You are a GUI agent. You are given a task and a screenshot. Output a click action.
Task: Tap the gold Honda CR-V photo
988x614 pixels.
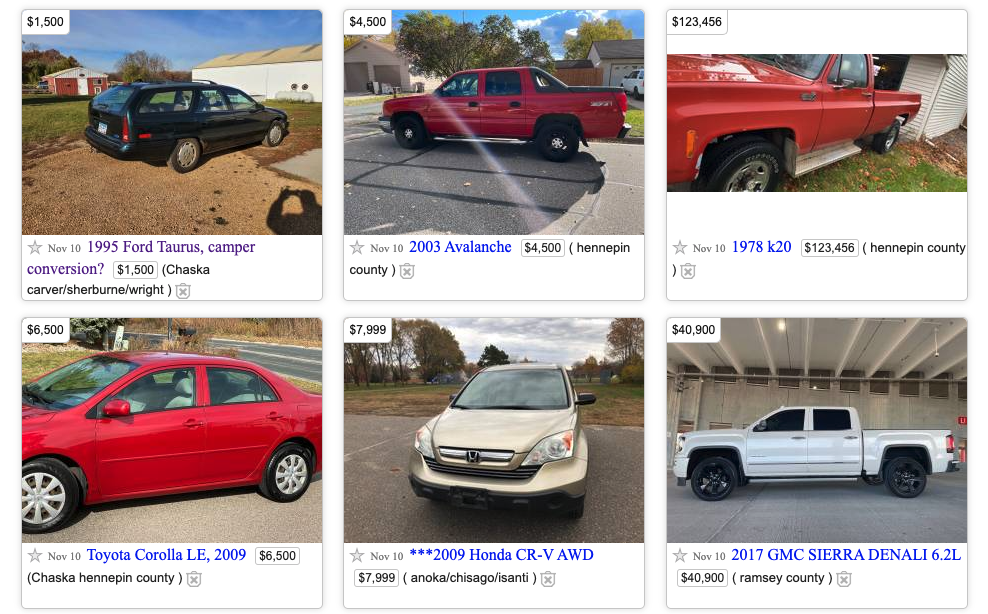tap(494, 431)
